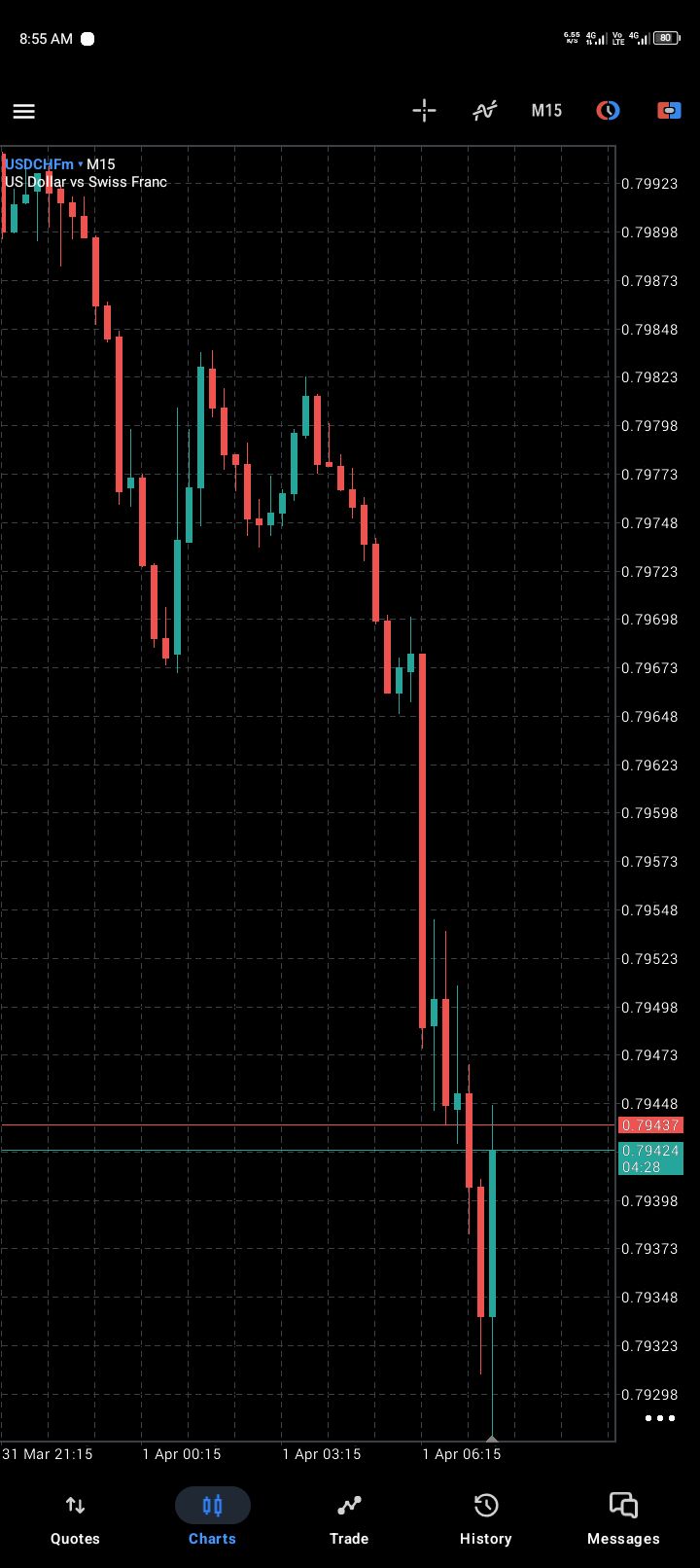Open the chart objects icon
The width and height of the screenshot is (700, 1568).
(x=608, y=111)
